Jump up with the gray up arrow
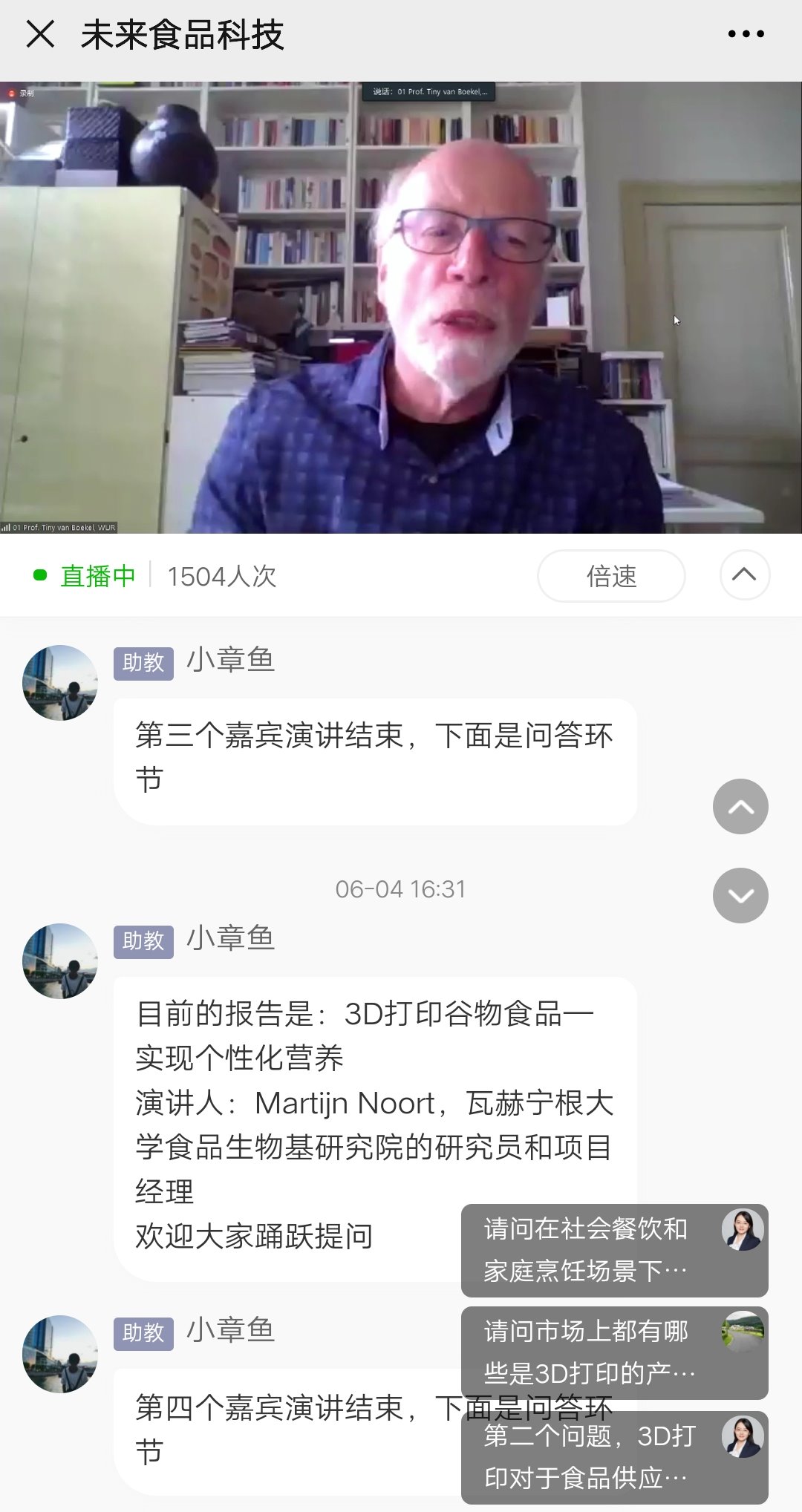The image size is (802, 1512). coord(740,807)
